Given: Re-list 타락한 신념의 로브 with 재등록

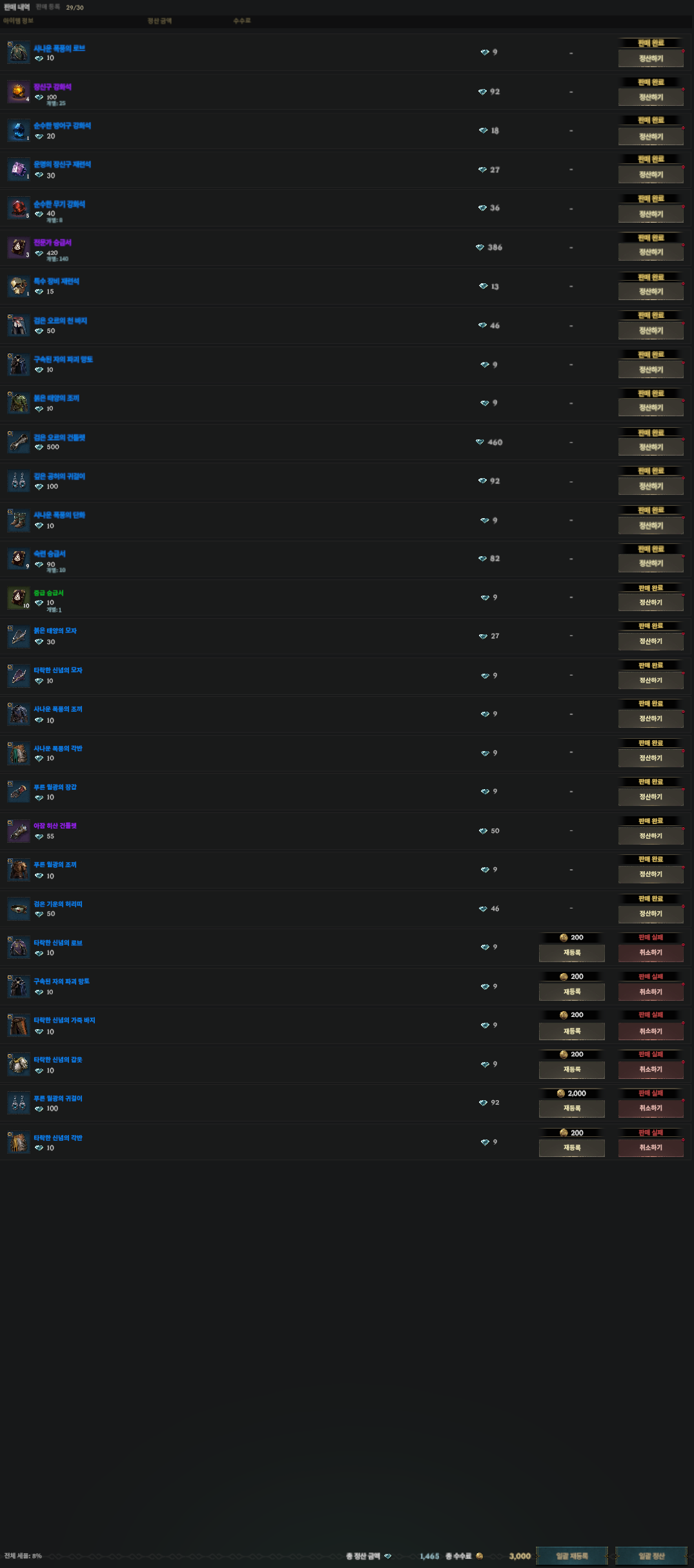Looking at the screenshot, I should point(572,952).
